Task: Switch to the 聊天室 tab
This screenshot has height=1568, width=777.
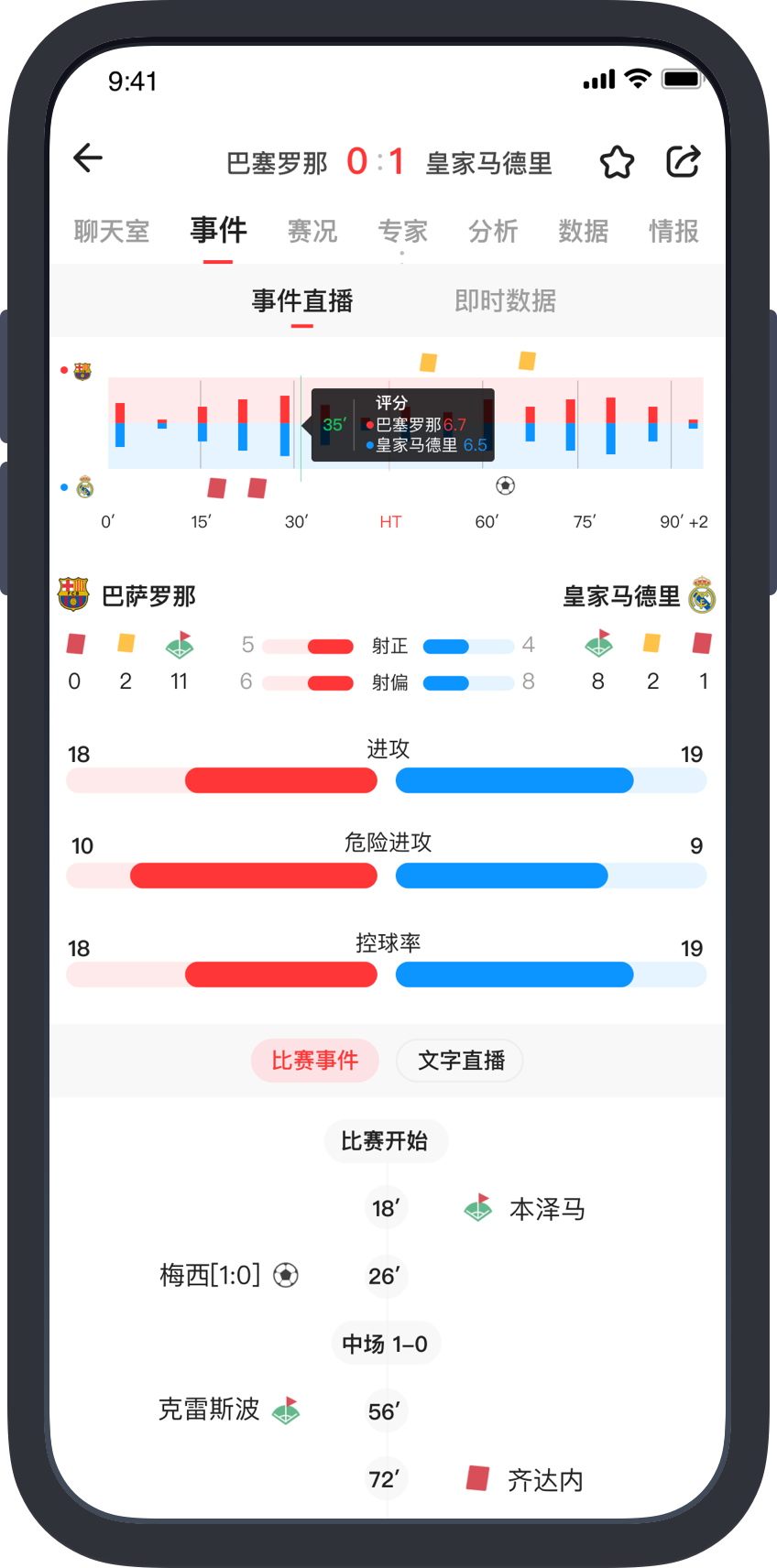Action: coord(112,231)
